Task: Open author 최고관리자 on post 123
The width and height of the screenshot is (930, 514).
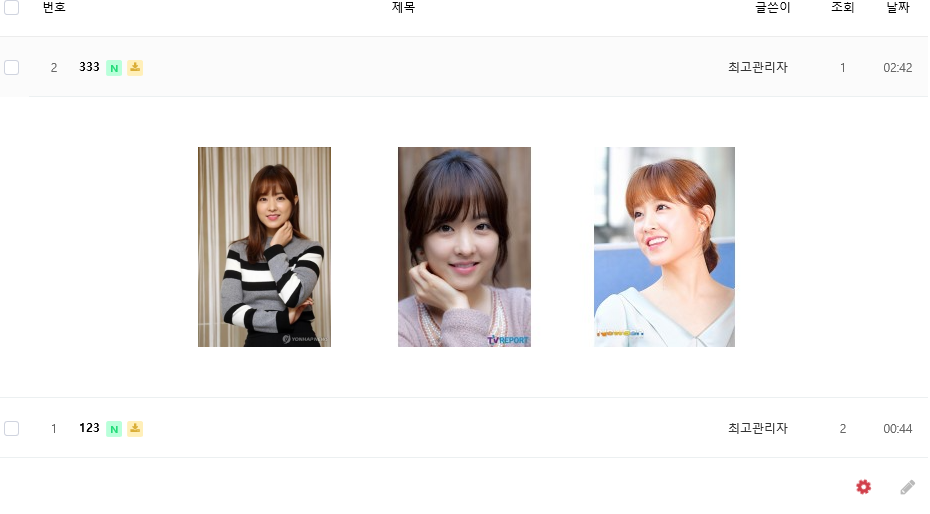Action: pos(758,428)
